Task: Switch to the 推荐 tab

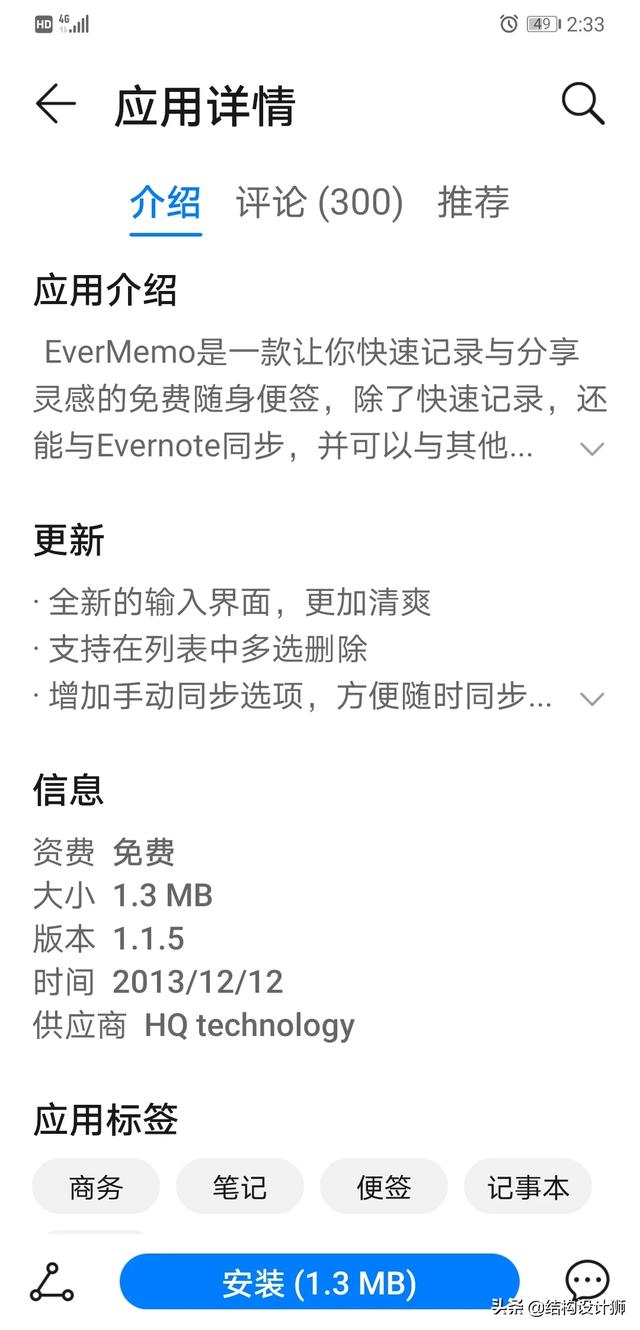Action: click(x=473, y=202)
